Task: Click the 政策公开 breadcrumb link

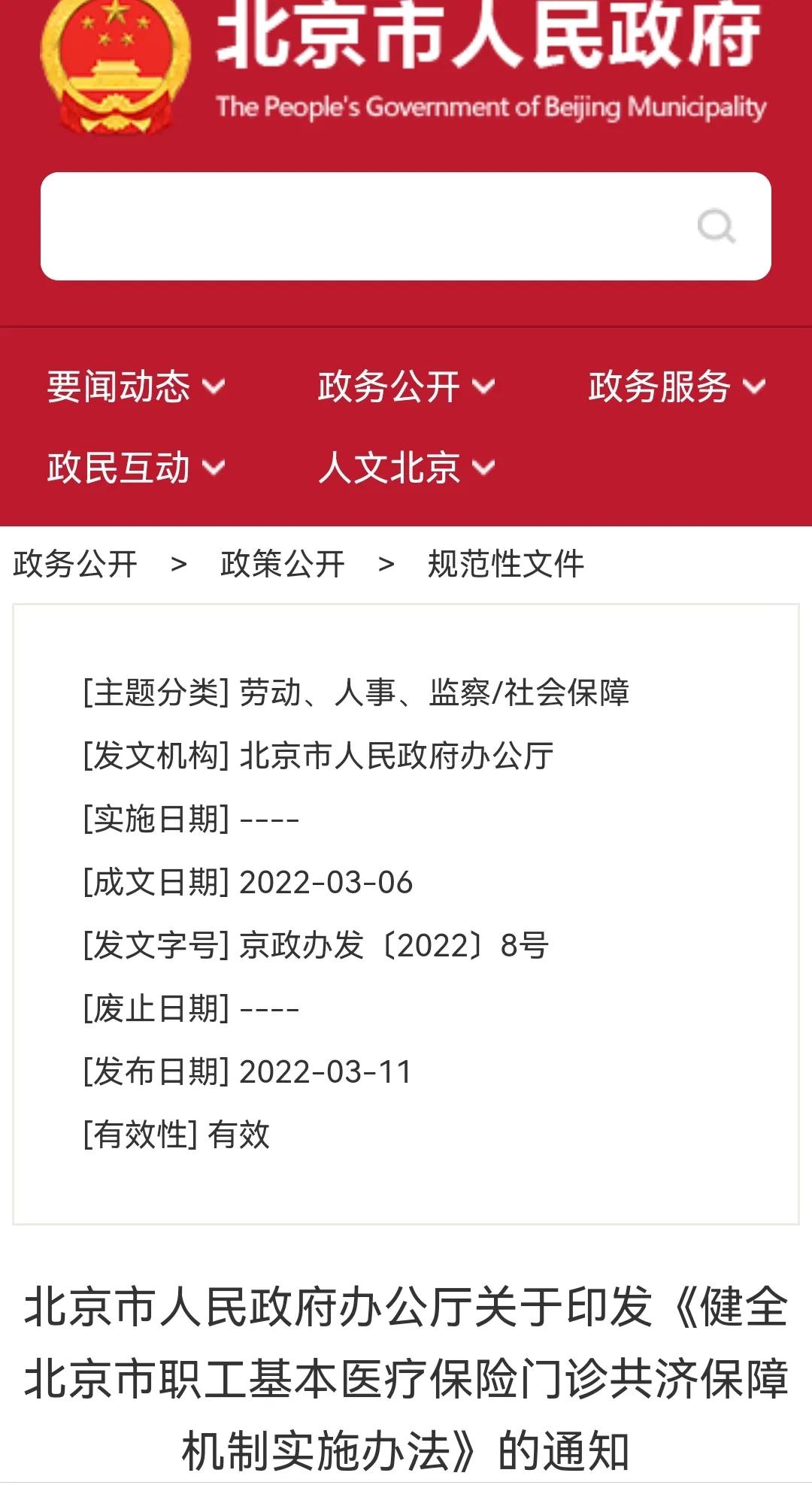Action: click(x=282, y=565)
